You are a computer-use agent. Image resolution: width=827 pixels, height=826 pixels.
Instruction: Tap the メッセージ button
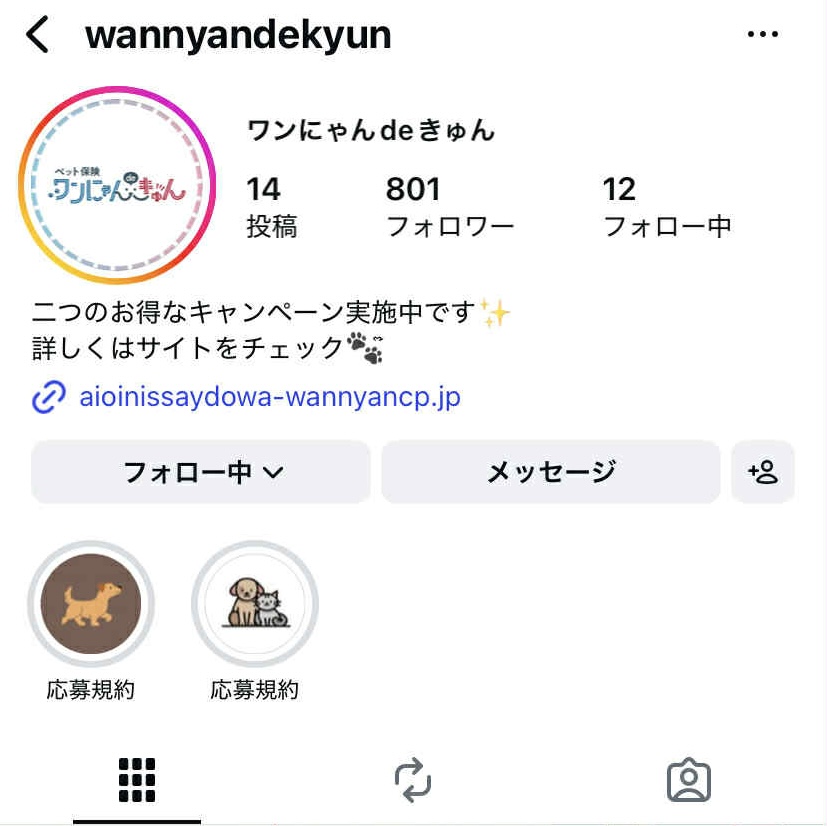(x=550, y=472)
